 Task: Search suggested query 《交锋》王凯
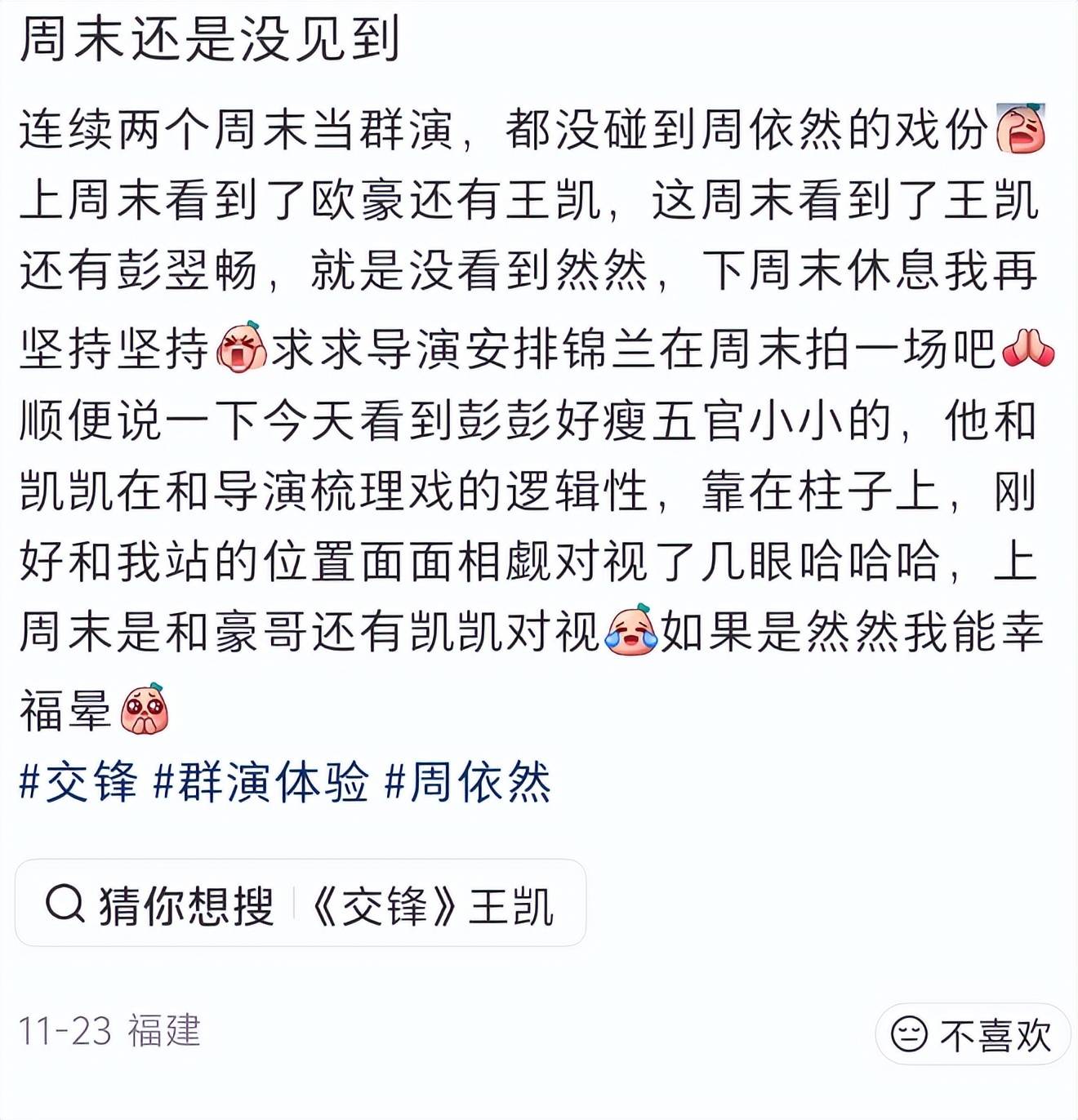point(433,905)
